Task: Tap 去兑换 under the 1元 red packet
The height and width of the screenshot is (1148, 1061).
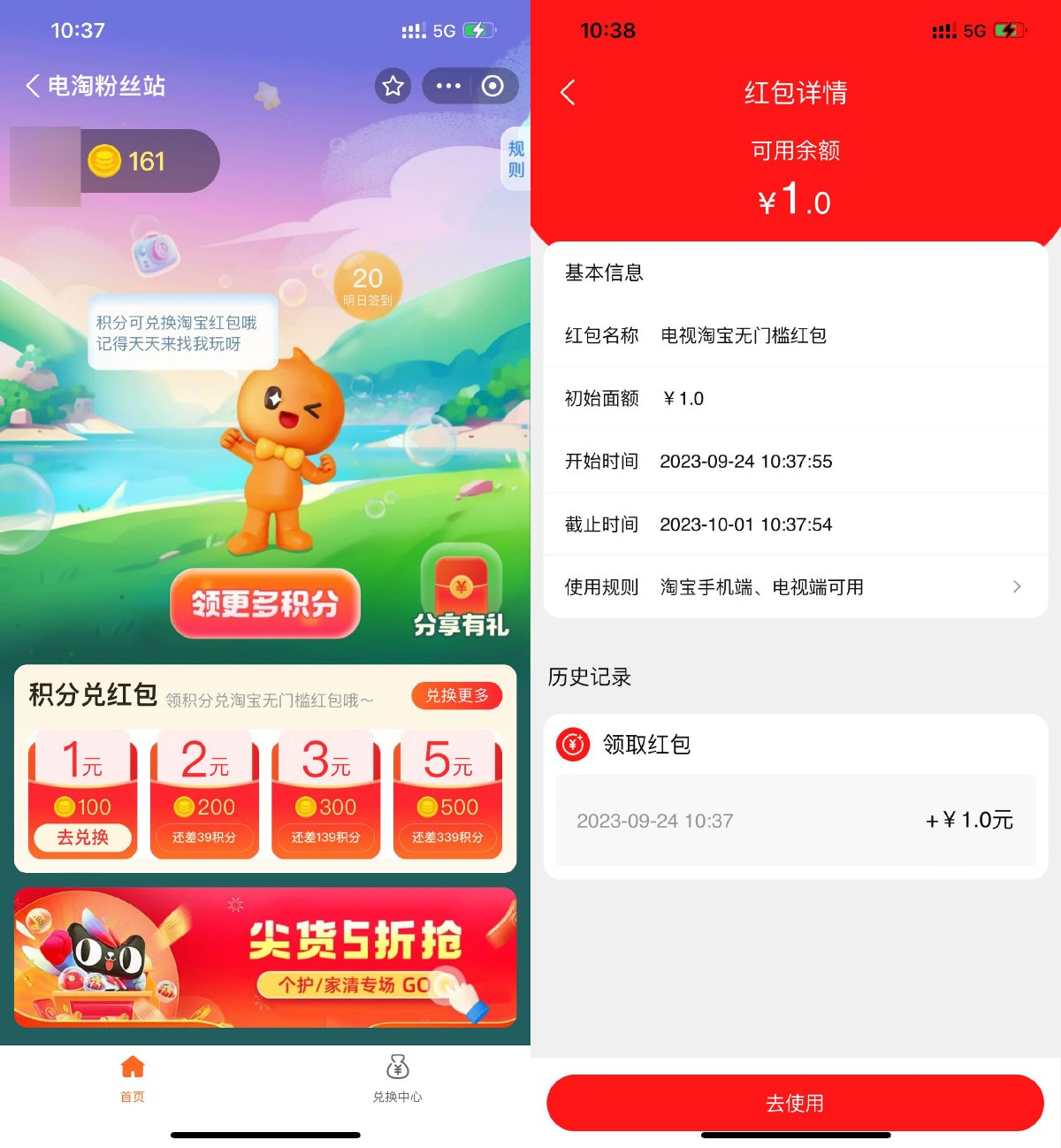Action: 81,836
